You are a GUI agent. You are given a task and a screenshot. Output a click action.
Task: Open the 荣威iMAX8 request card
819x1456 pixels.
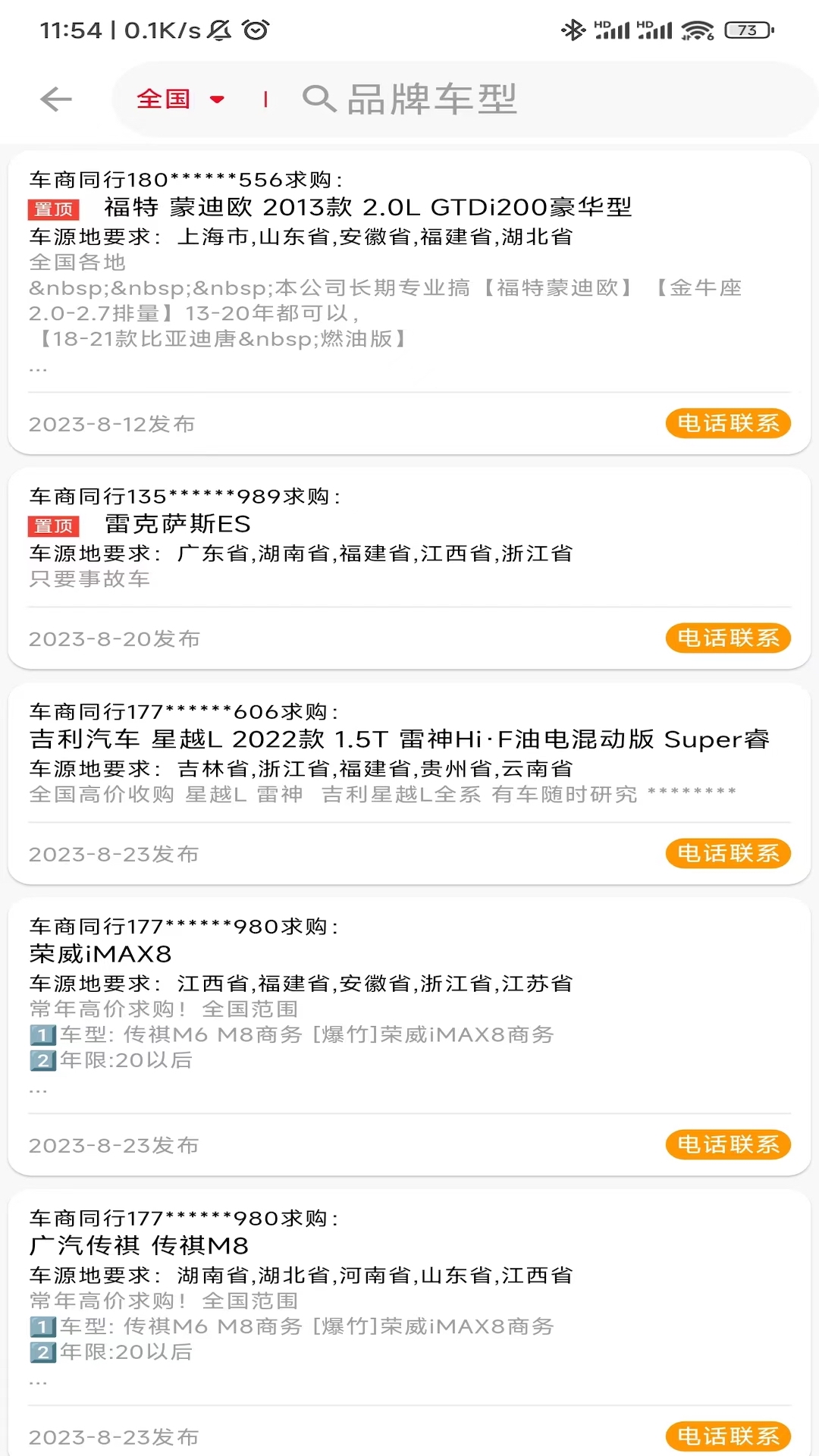point(409,1037)
